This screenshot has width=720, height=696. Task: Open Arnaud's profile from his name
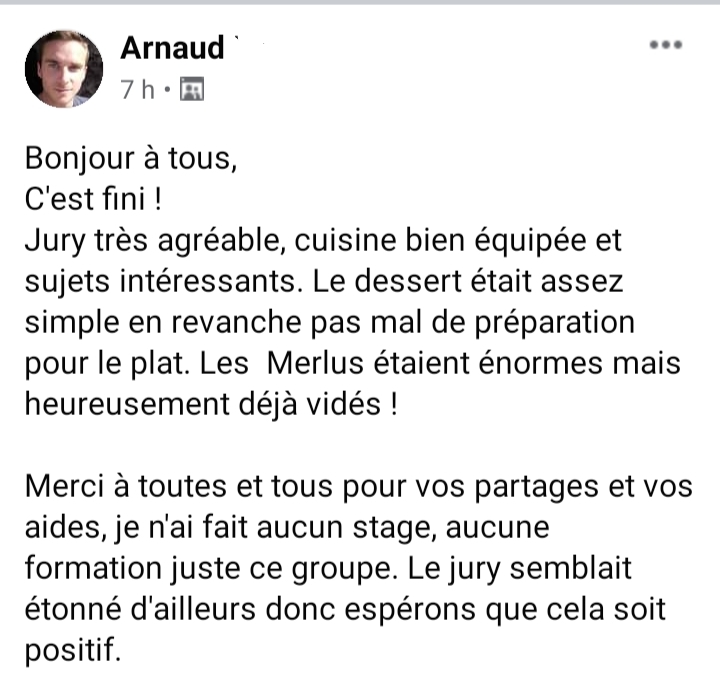coord(172,47)
